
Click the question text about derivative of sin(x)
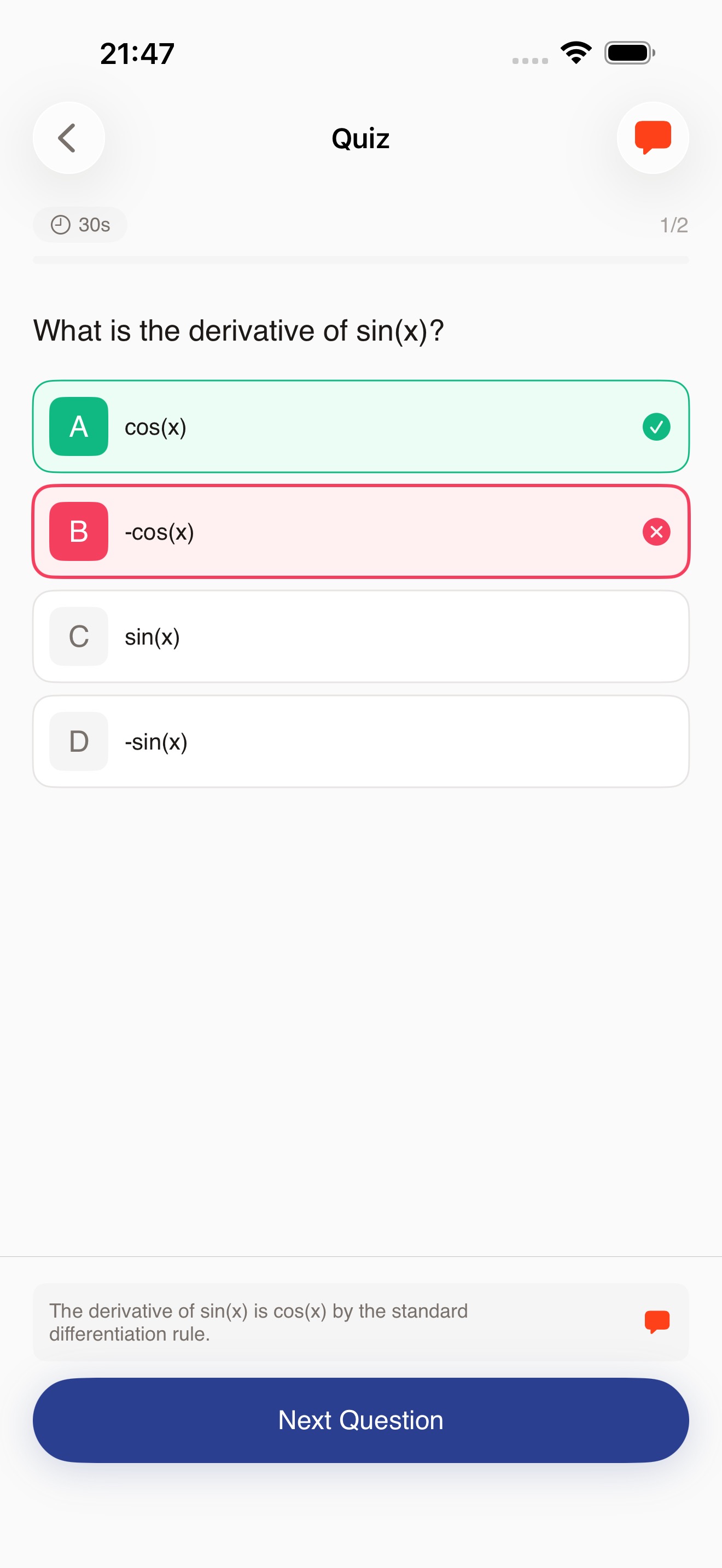click(239, 330)
